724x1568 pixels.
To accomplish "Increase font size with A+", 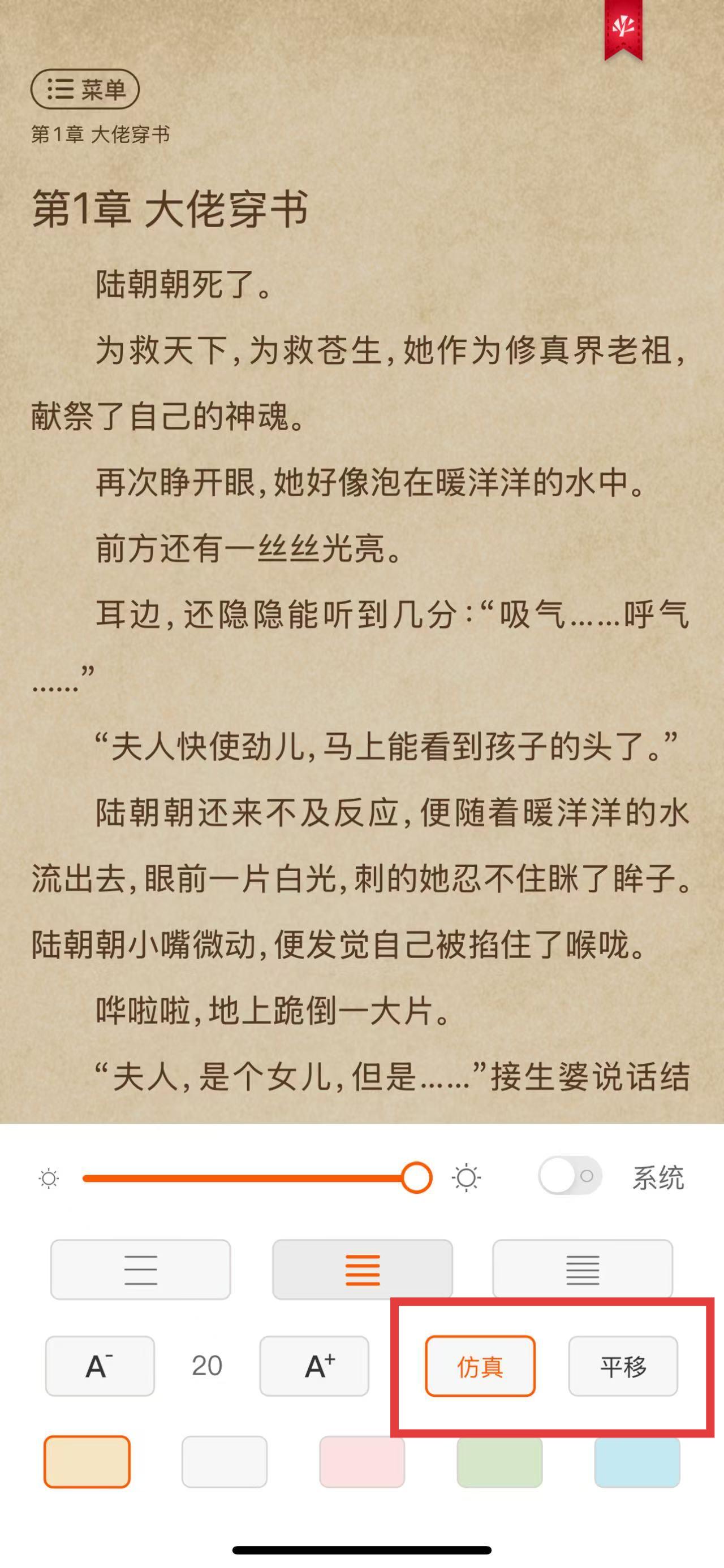I will click(314, 1366).
